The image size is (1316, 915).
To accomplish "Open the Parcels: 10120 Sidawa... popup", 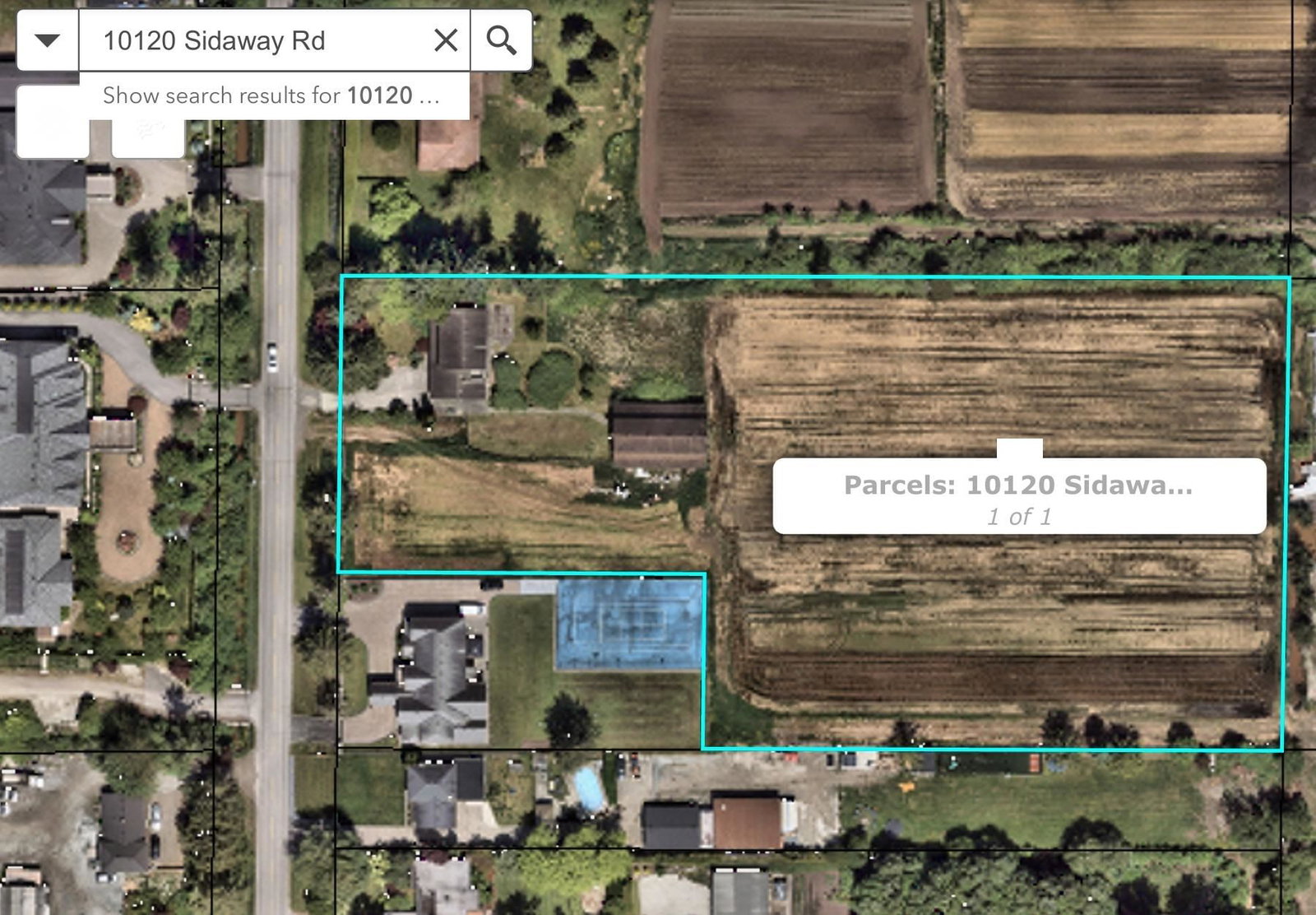I will pos(1018,496).
